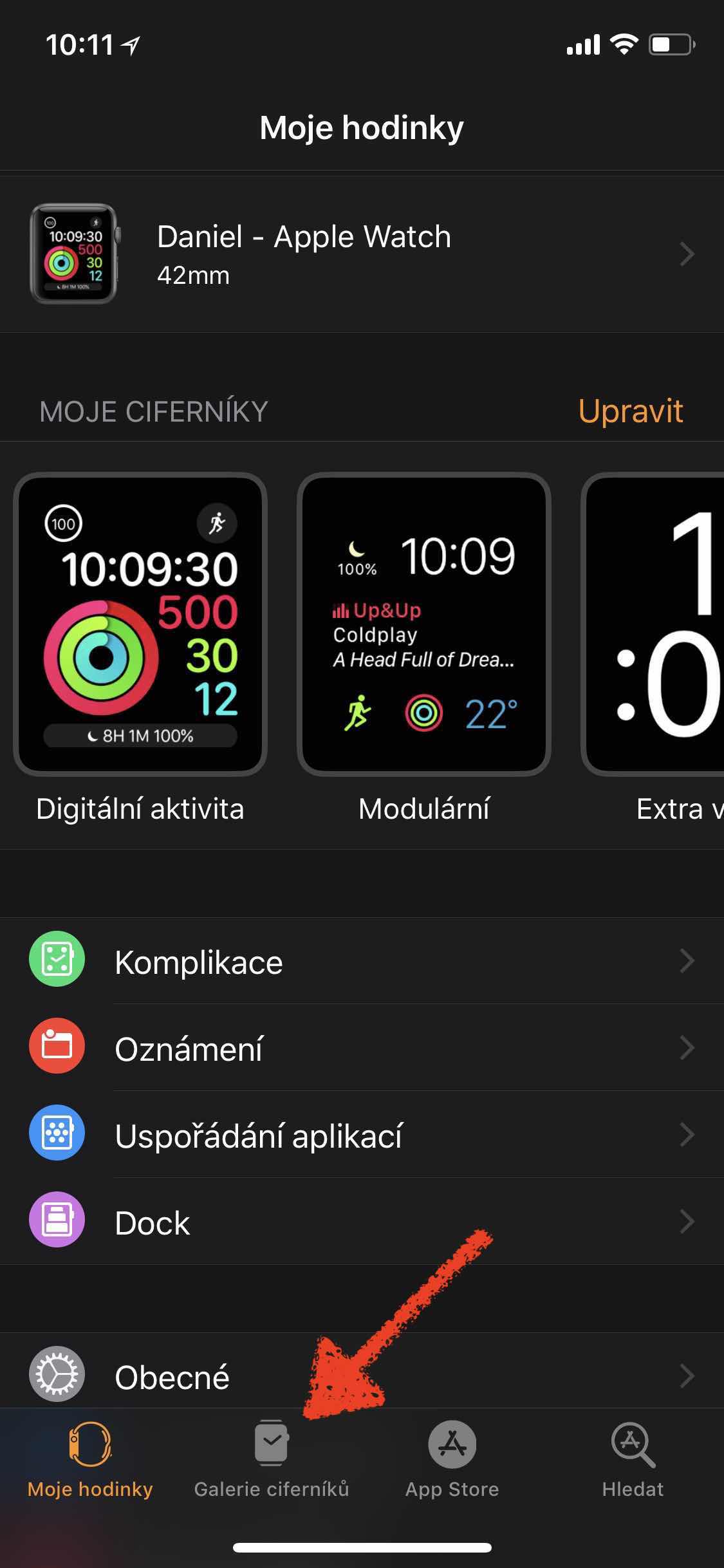Switch to the Galerie ciferníků tab
Image resolution: width=724 pixels, height=1568 pixels.
tap(272, 1460)
